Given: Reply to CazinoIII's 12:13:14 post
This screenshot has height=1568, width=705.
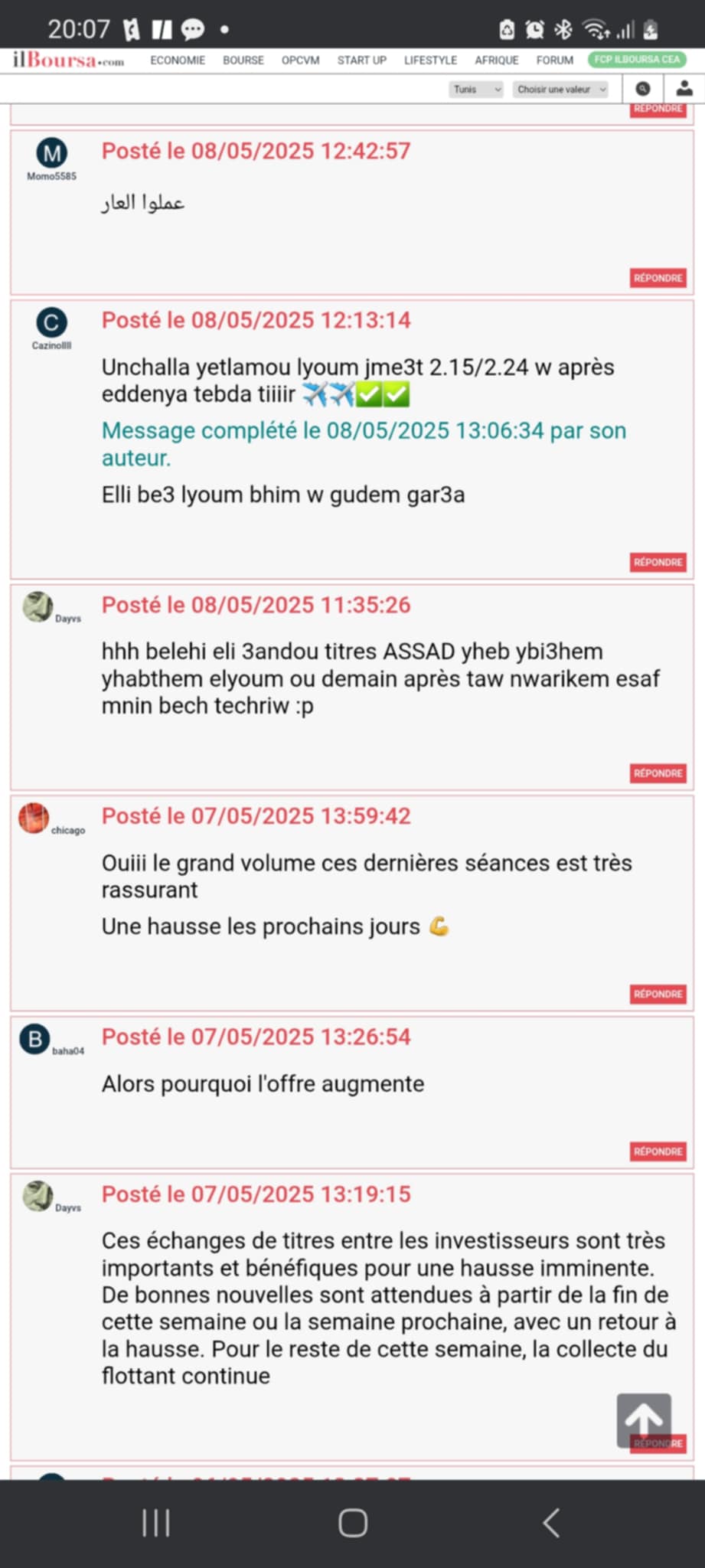Looking at the screenshot, I should click(x=658, y=562).
